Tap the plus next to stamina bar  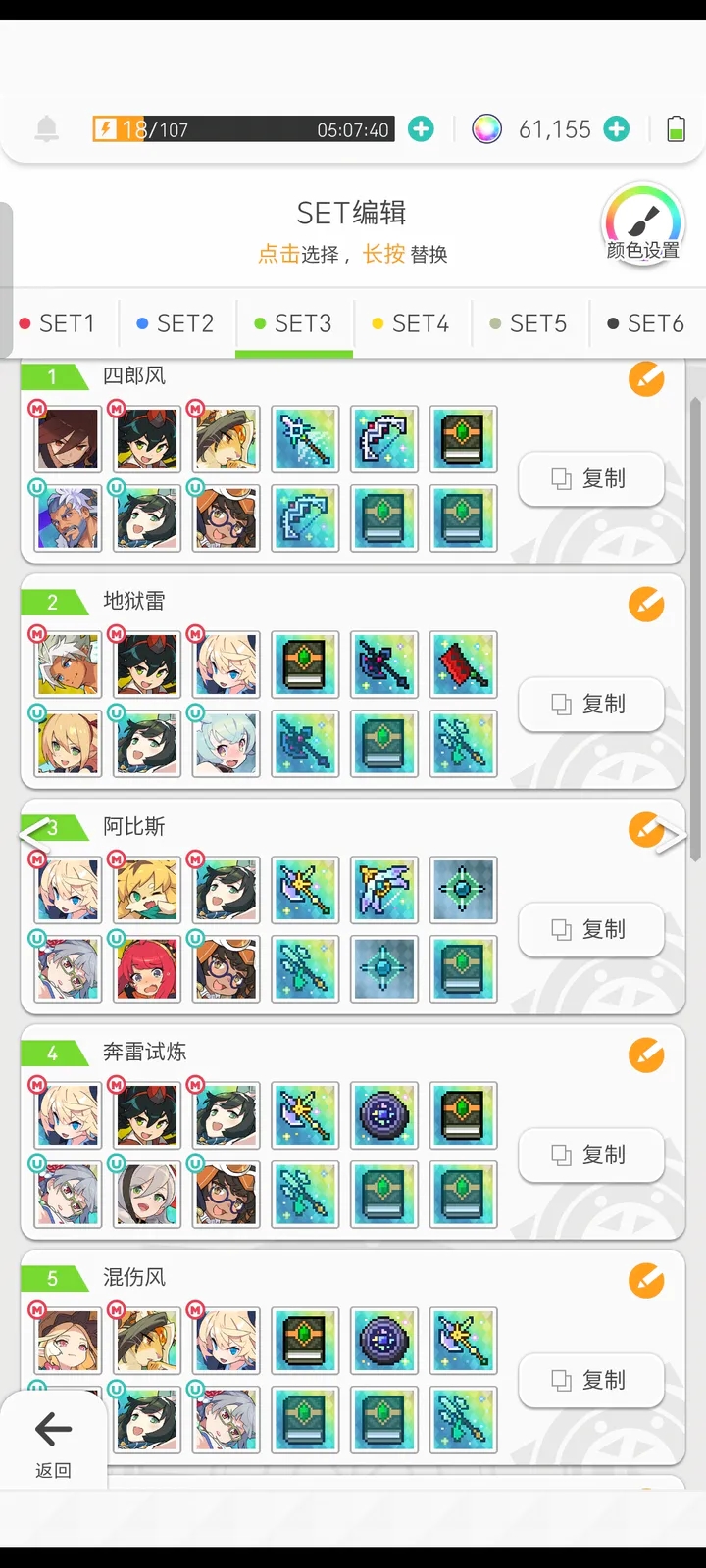[x=421, y=129]
